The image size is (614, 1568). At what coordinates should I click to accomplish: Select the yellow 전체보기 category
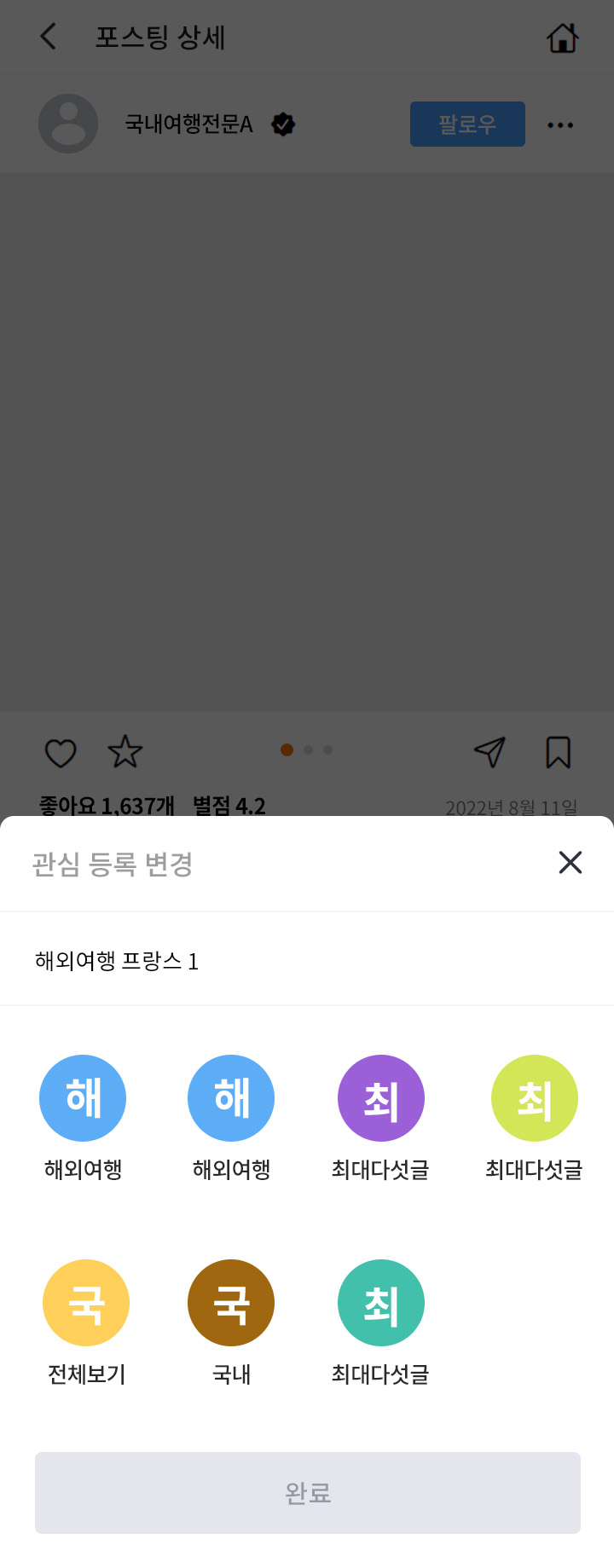click(86, 1303)
